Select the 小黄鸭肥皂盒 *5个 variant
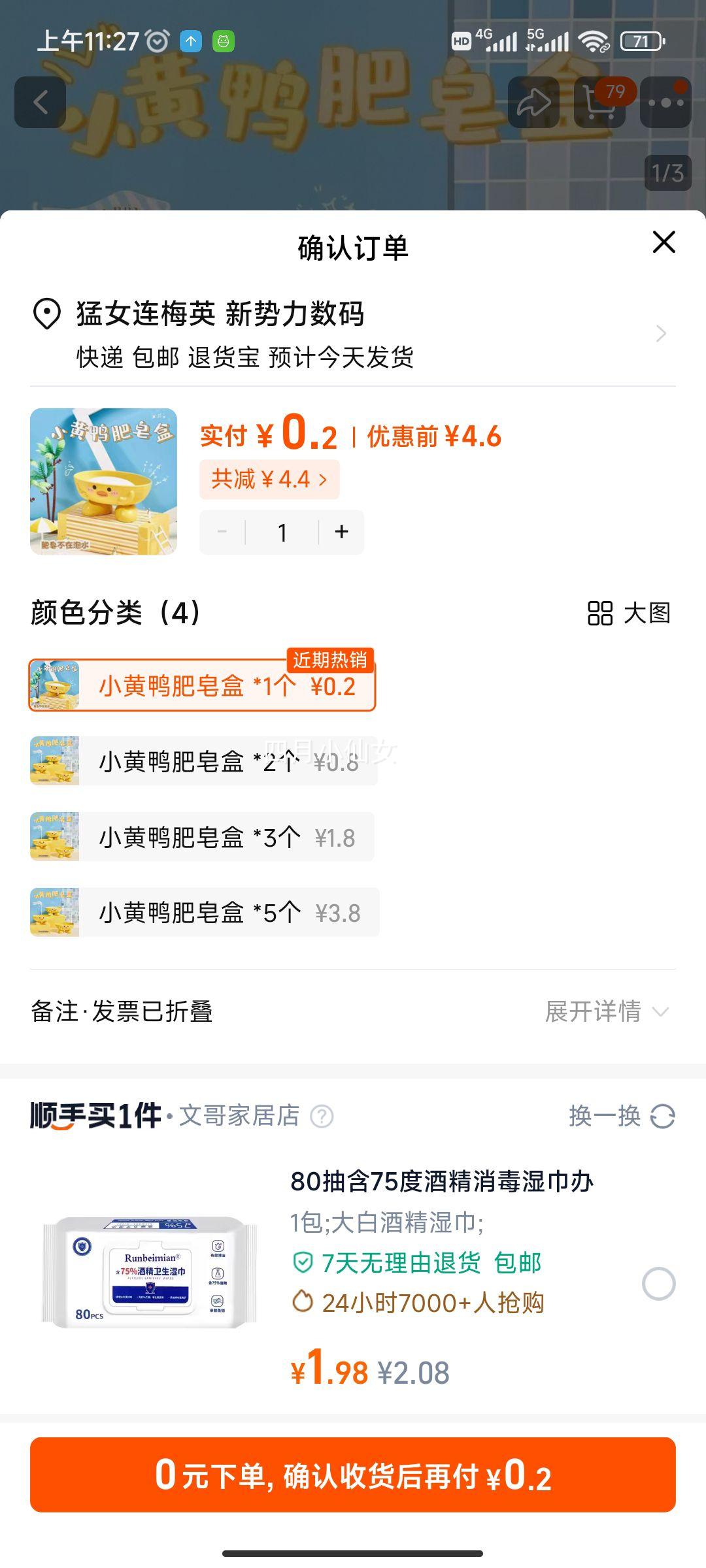Screen dimensions: 706x1568 click(203, 913)
